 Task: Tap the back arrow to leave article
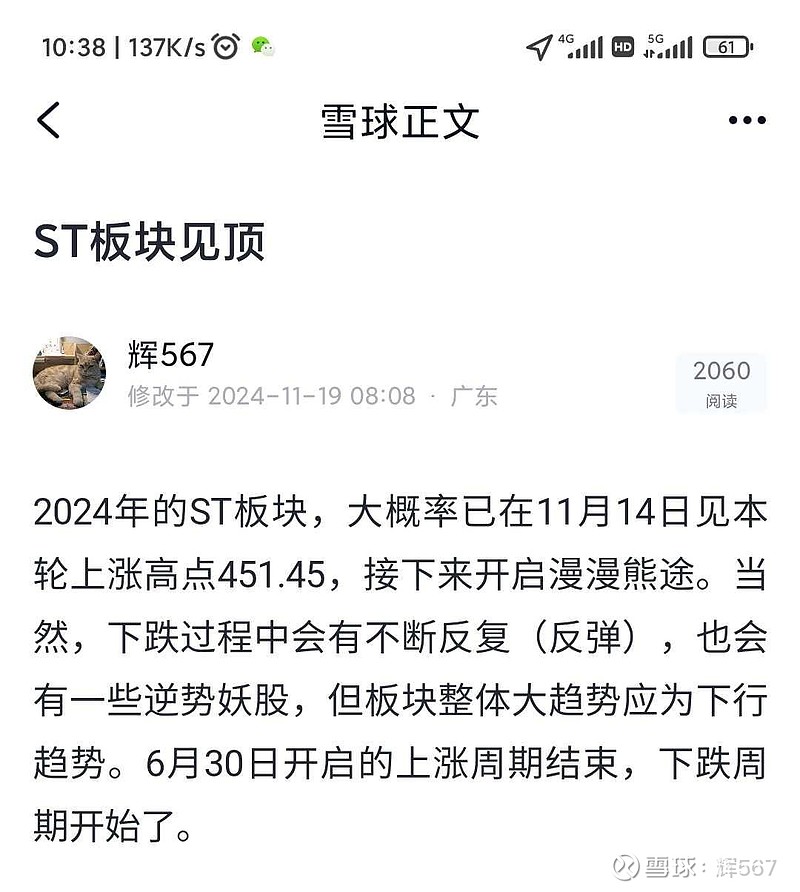(48, 119)
